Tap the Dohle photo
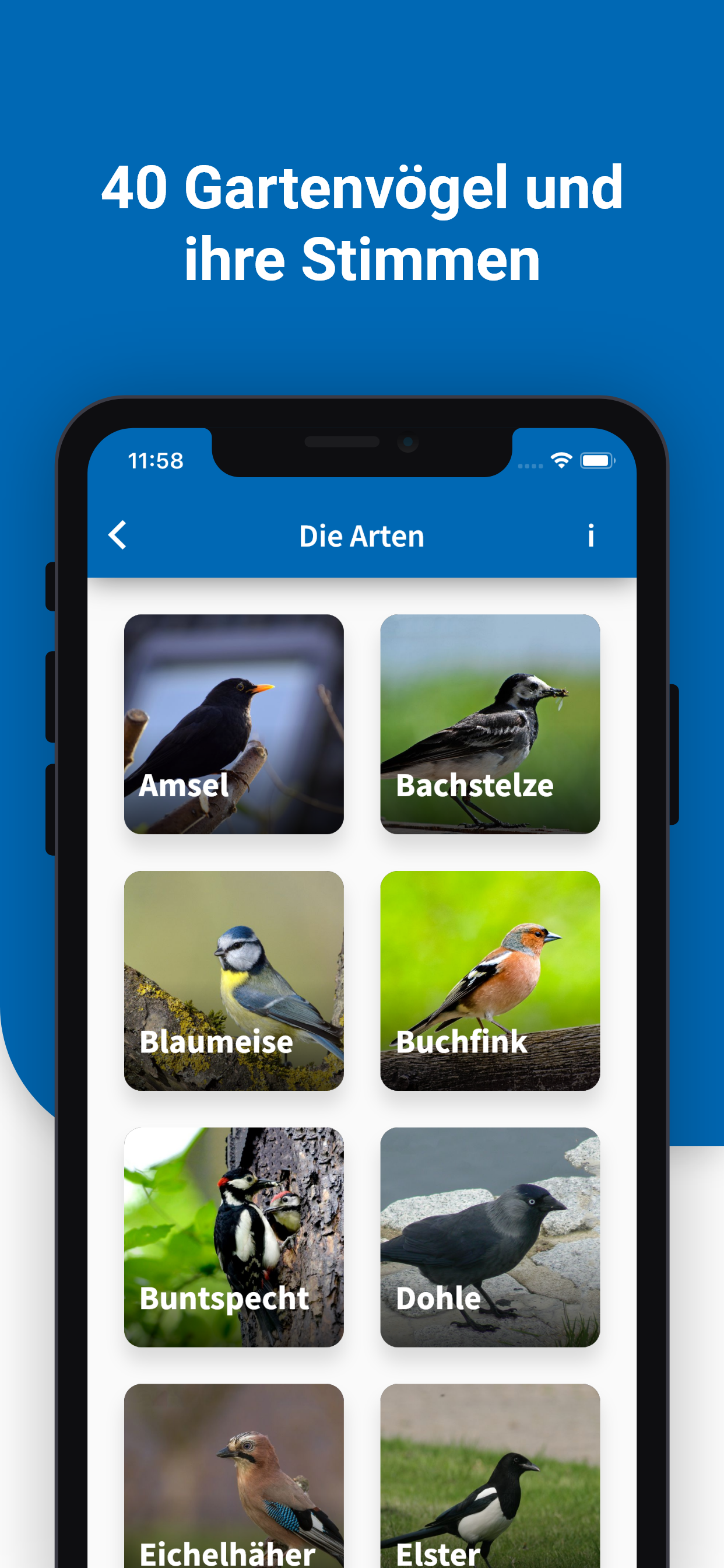Image resolution: width=724 pixels, height=1568 pixels. coord(490,1235)
